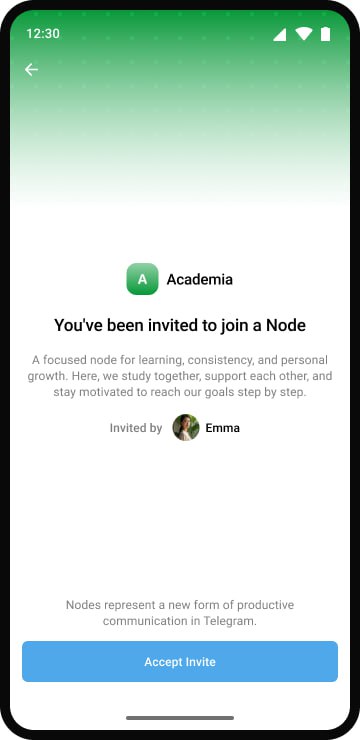
Task: Tap the Accept Invite button
Action: pos(180,661)
